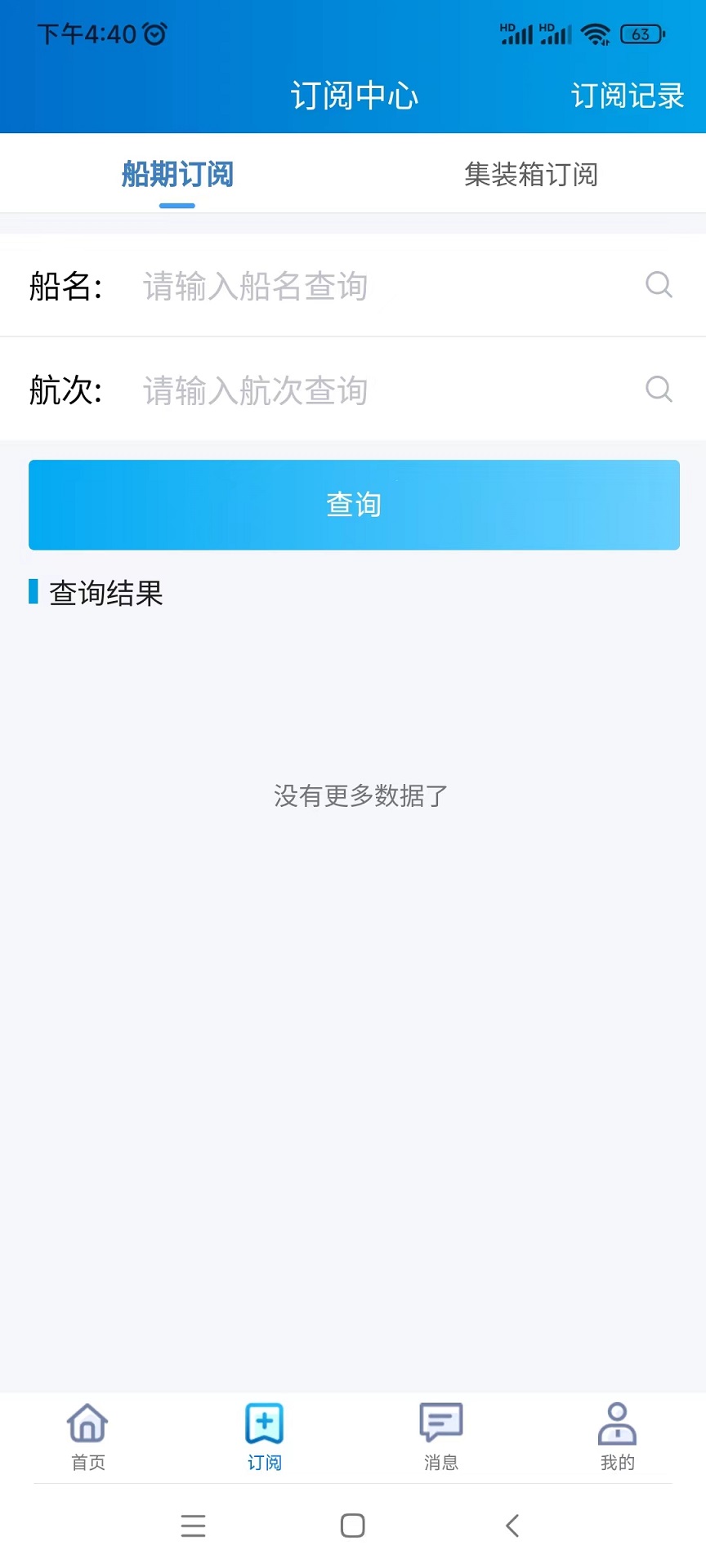
Task: Click the 查询结果 section header
Action: point(105,594)
